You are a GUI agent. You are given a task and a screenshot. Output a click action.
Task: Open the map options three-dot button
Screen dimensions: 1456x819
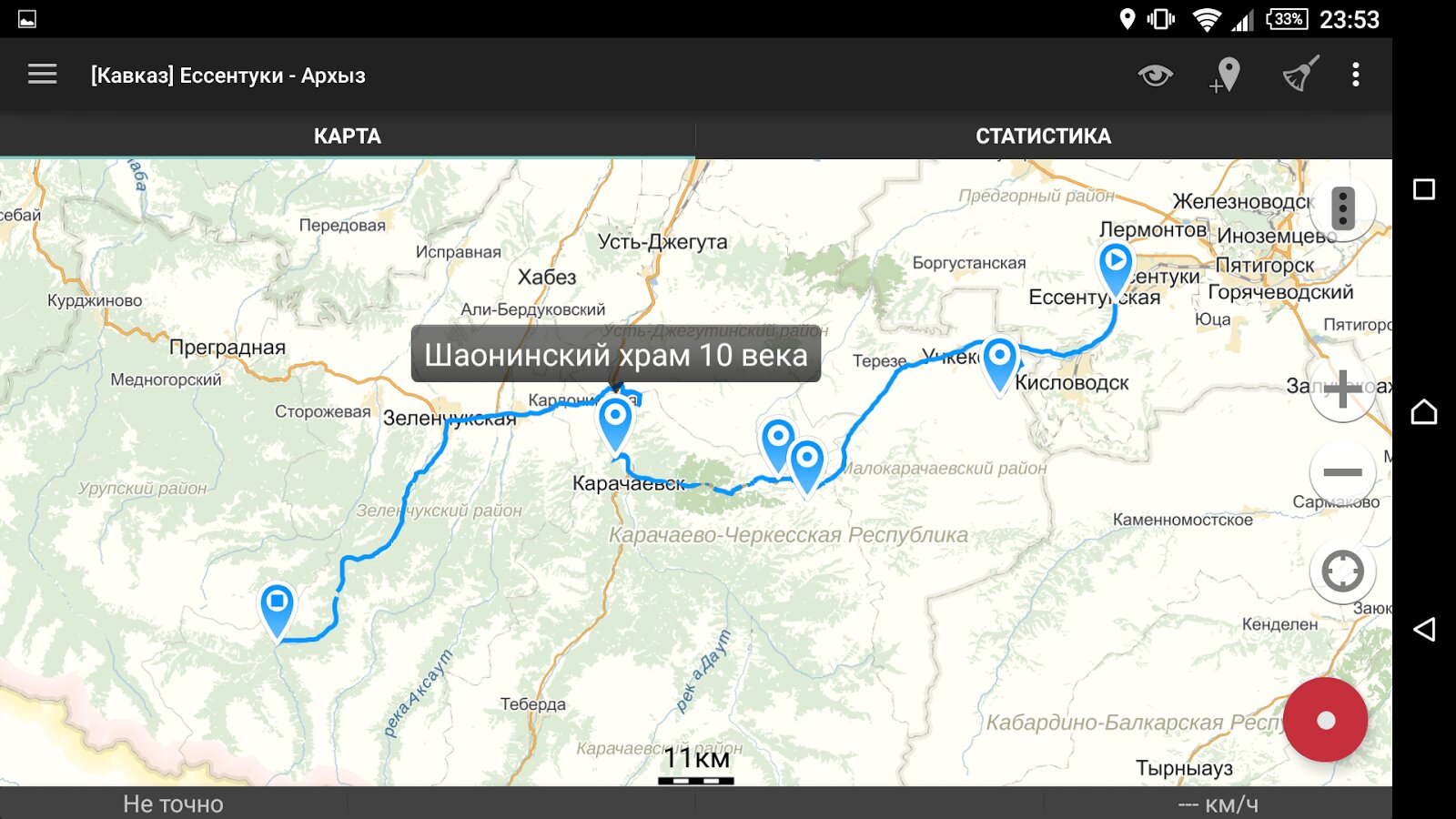[1342, 208]
